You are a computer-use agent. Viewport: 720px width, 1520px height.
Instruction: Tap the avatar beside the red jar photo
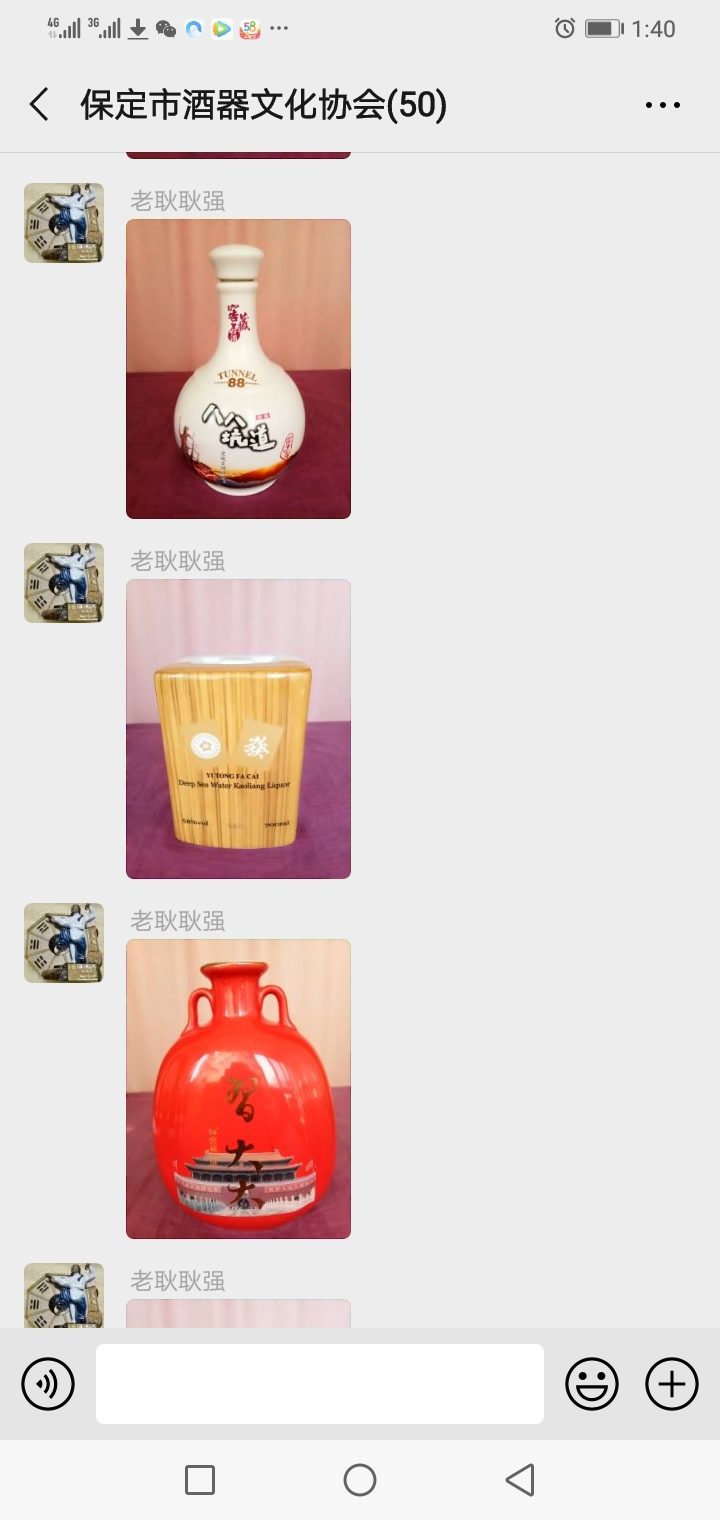[64, 943]
